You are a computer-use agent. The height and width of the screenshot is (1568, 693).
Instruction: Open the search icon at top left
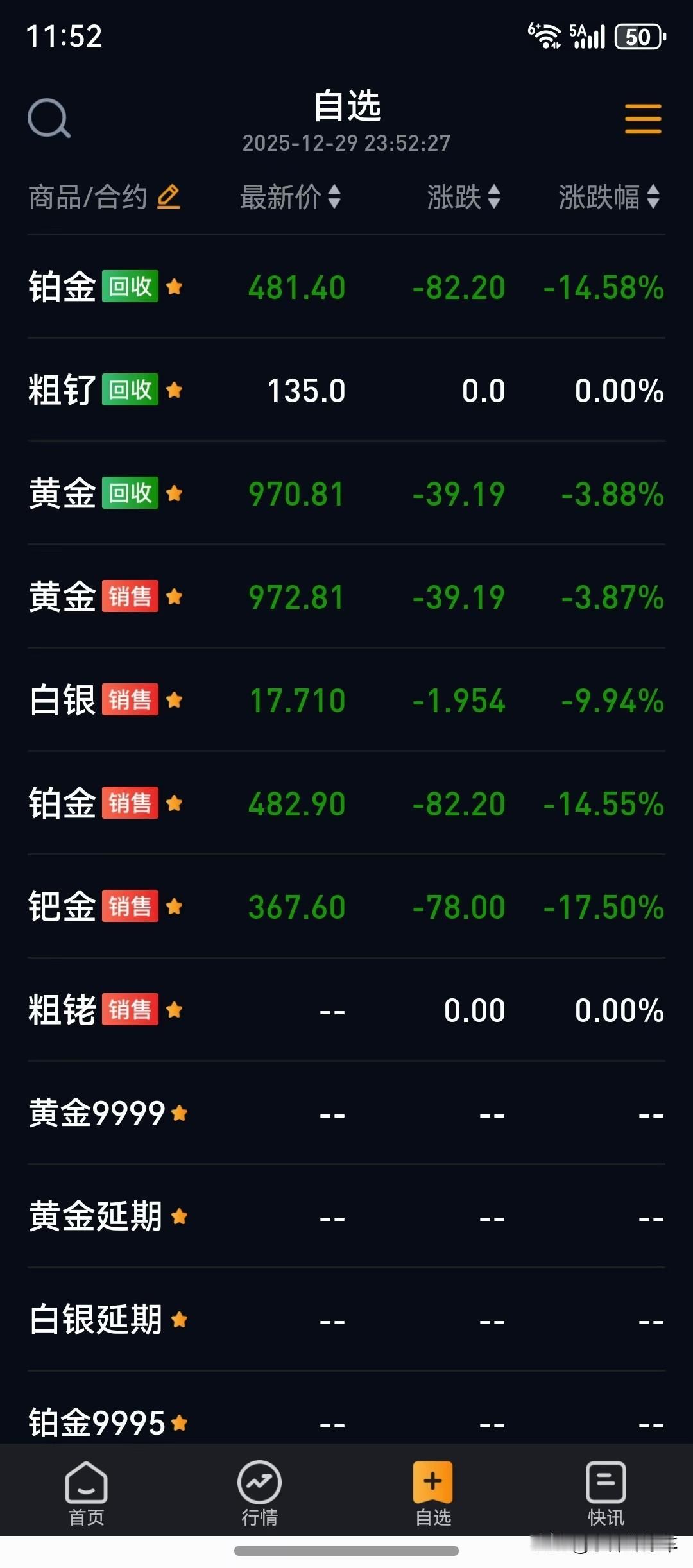(x=50, y=119)
